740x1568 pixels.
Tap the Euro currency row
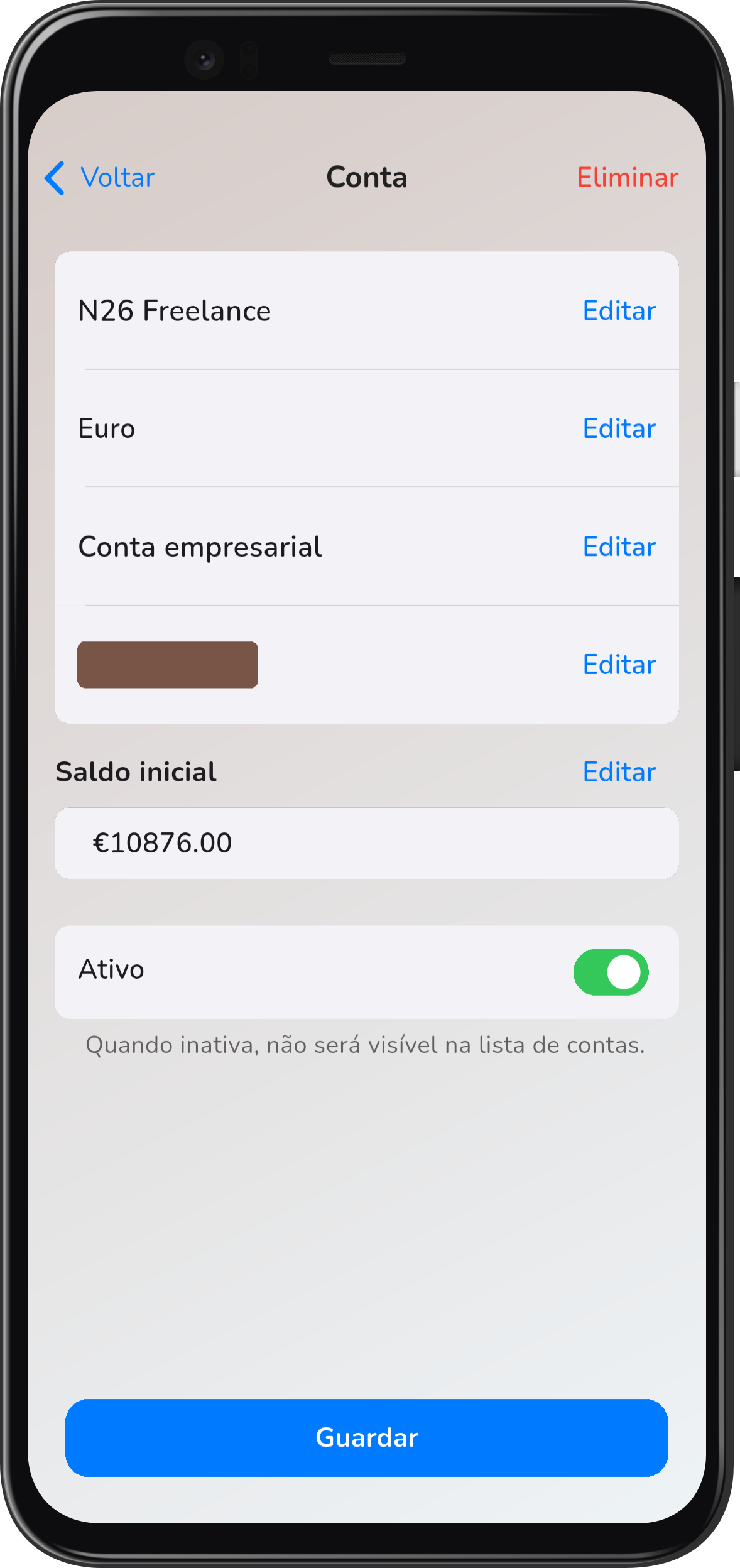click(107, 428)
